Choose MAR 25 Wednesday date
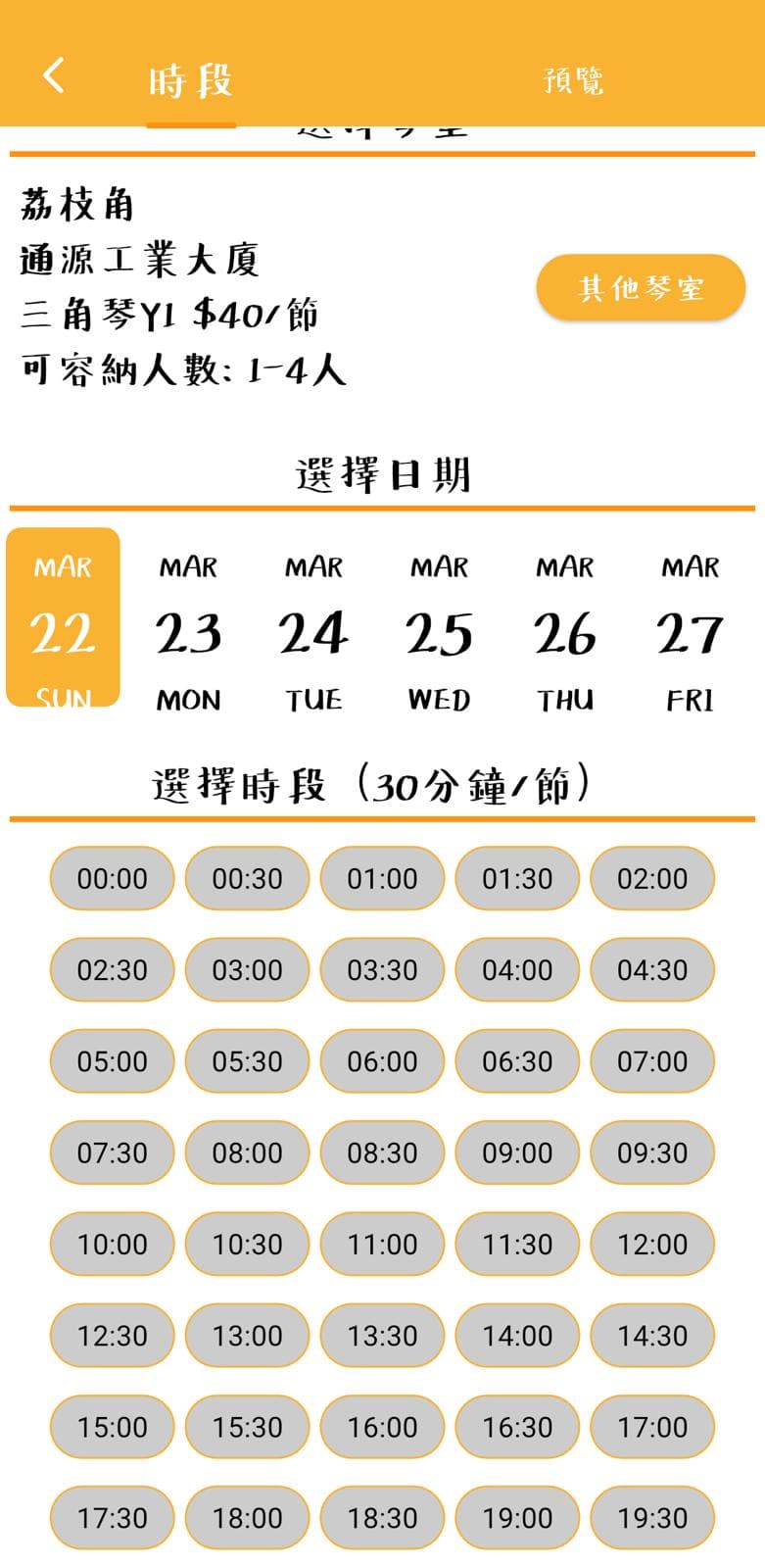765x1568 pixels. tap(439, 630)
